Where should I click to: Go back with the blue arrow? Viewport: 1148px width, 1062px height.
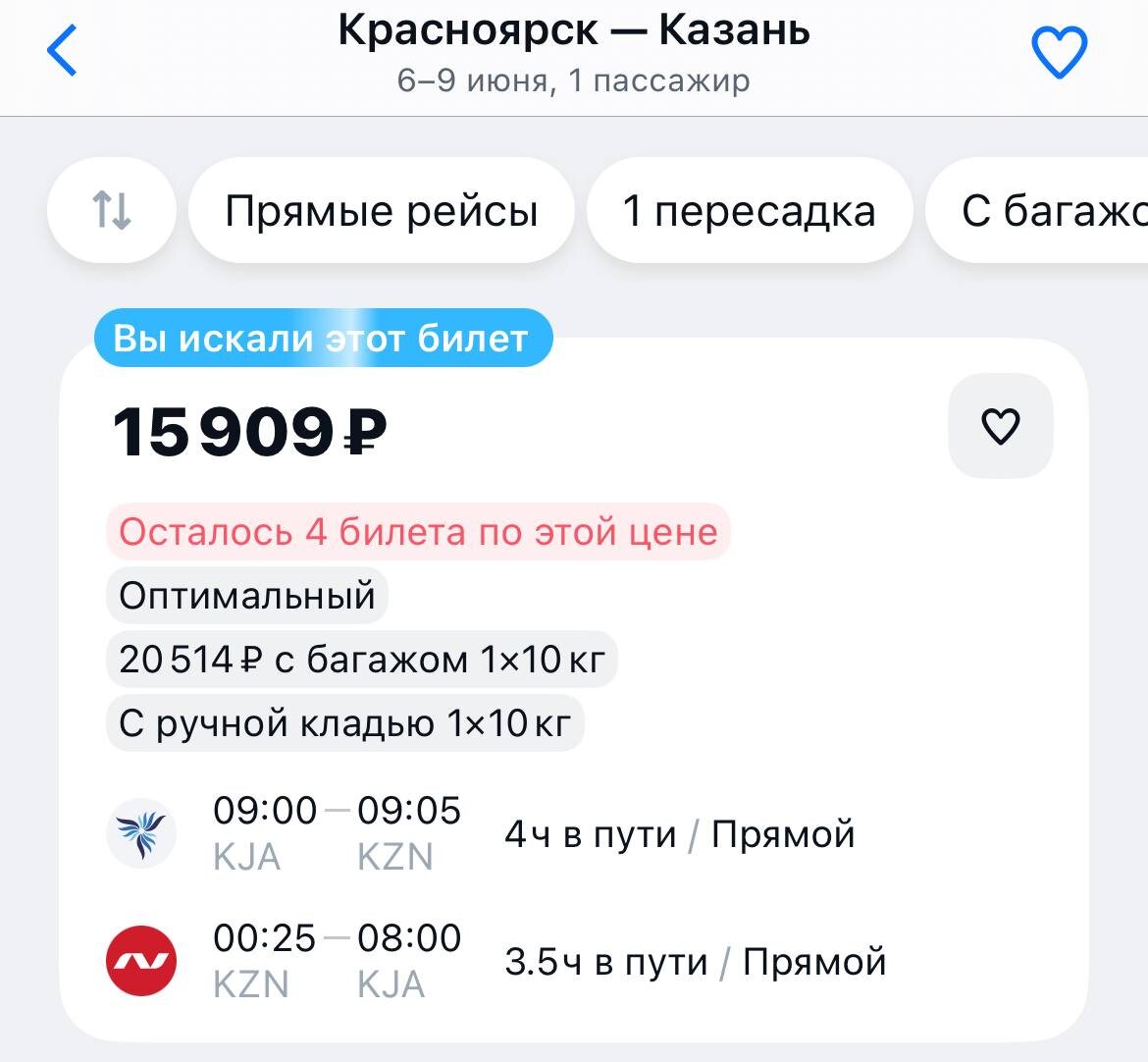point(62,50)
